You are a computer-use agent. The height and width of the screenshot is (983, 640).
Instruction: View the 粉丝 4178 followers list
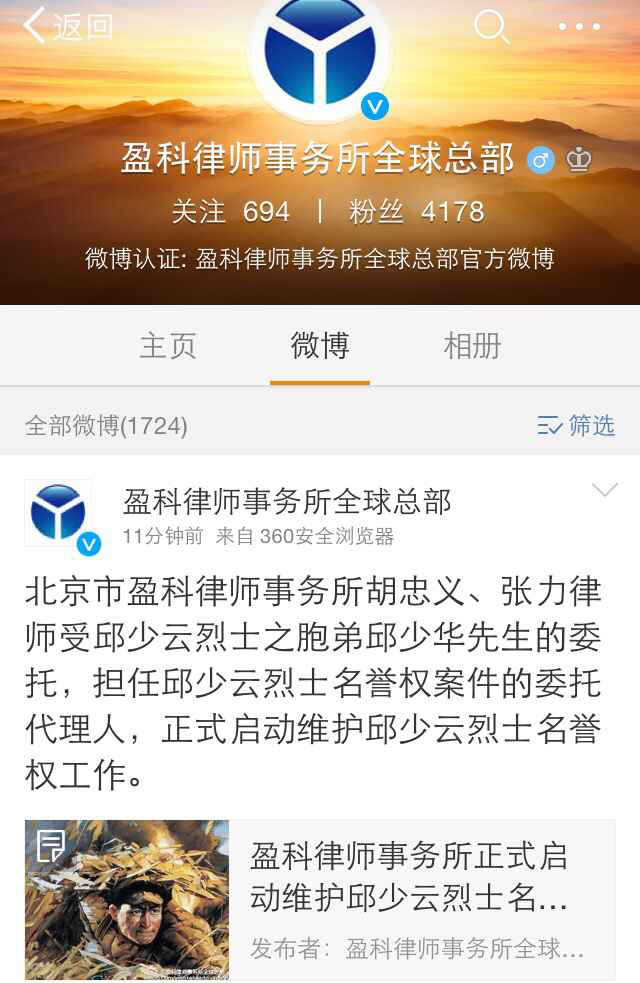point(416,211)
